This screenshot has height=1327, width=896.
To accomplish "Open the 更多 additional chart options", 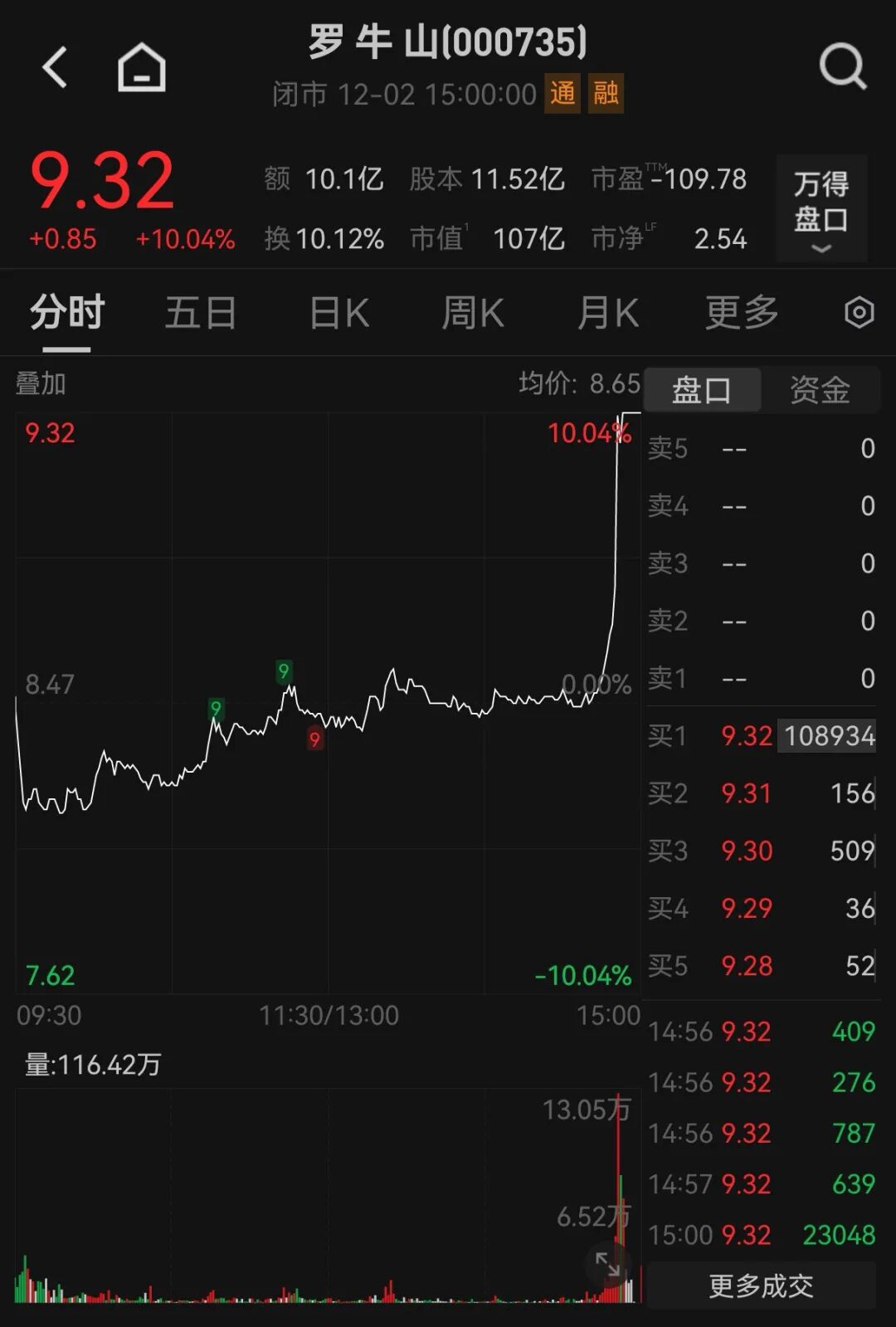I will click(x=741, y=313).
